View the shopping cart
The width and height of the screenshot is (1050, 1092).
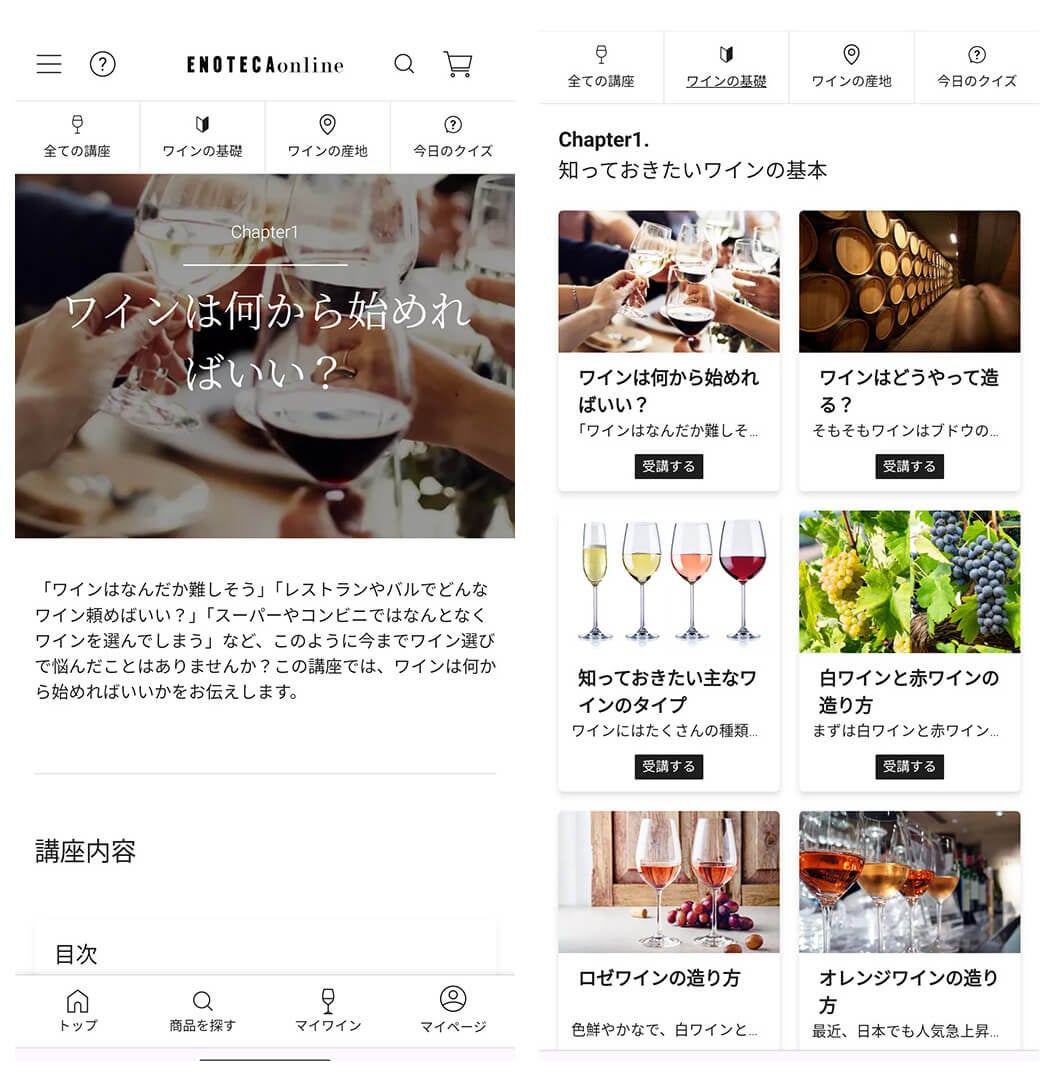tap(458, 64)
